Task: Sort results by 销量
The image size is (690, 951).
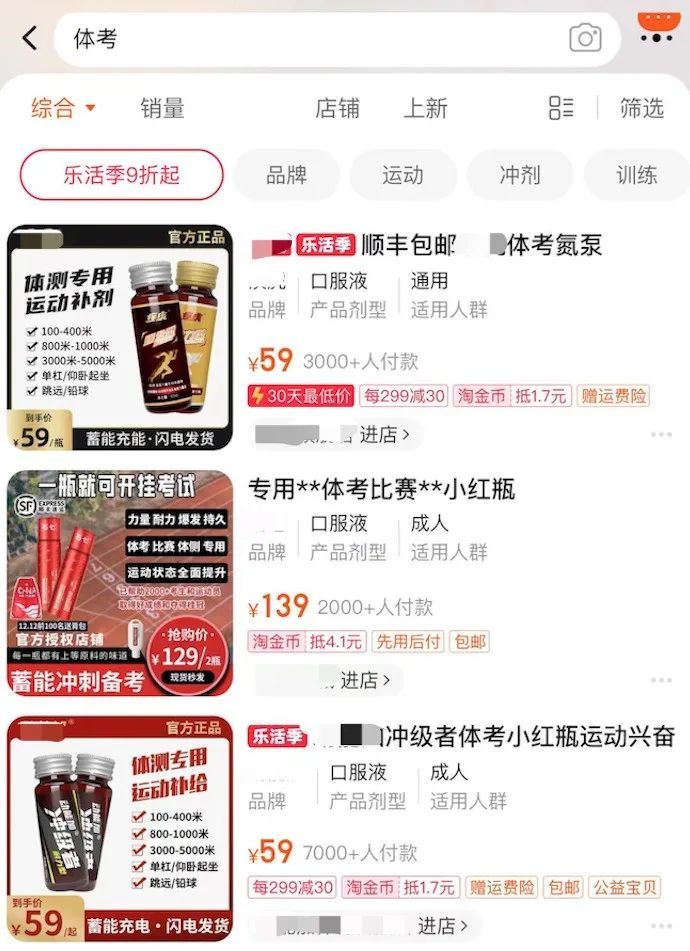Action: 162,108
